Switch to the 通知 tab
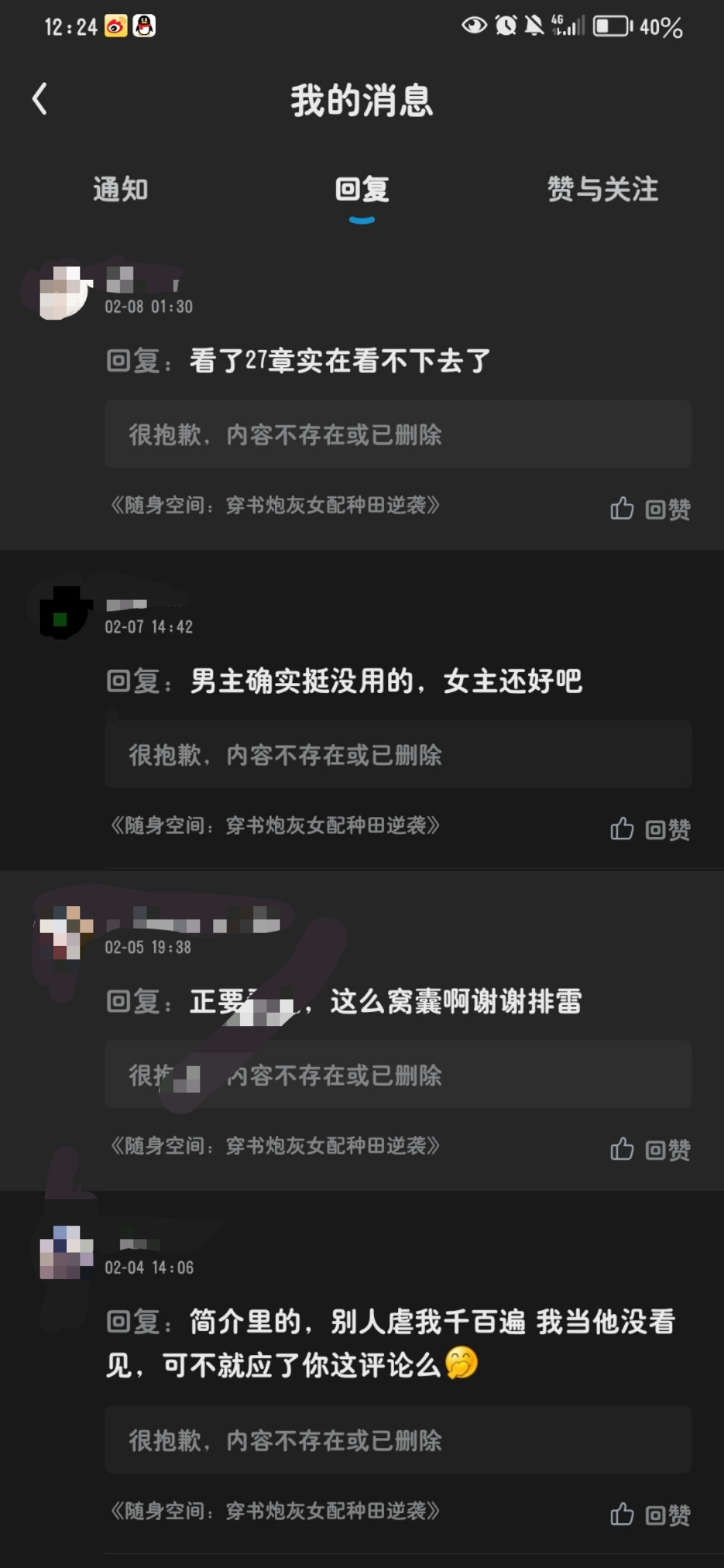Image resolution: width=724 pixels, height=1568 pixels. click(x=121, y=190)
